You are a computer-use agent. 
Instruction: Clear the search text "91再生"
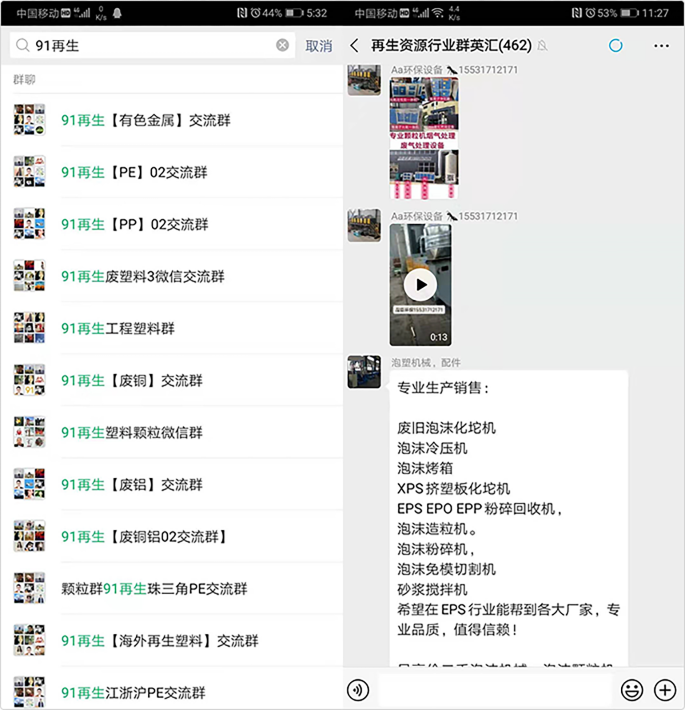pyautogui.click(x=283, y=46)
